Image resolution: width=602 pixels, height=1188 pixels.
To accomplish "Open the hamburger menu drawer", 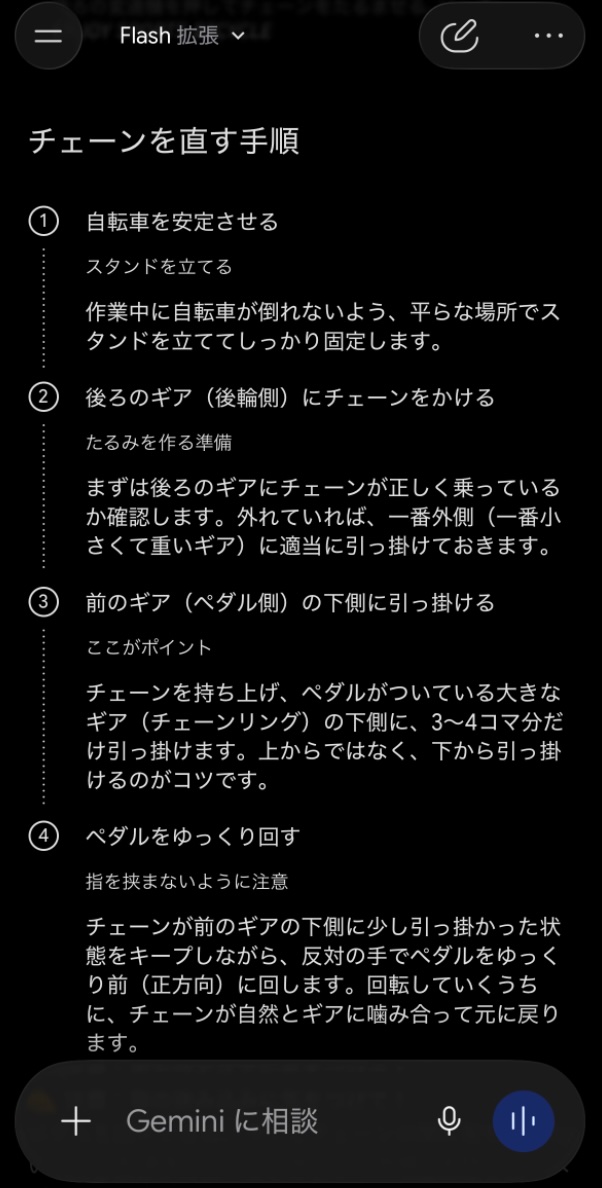I will [48, 36].
